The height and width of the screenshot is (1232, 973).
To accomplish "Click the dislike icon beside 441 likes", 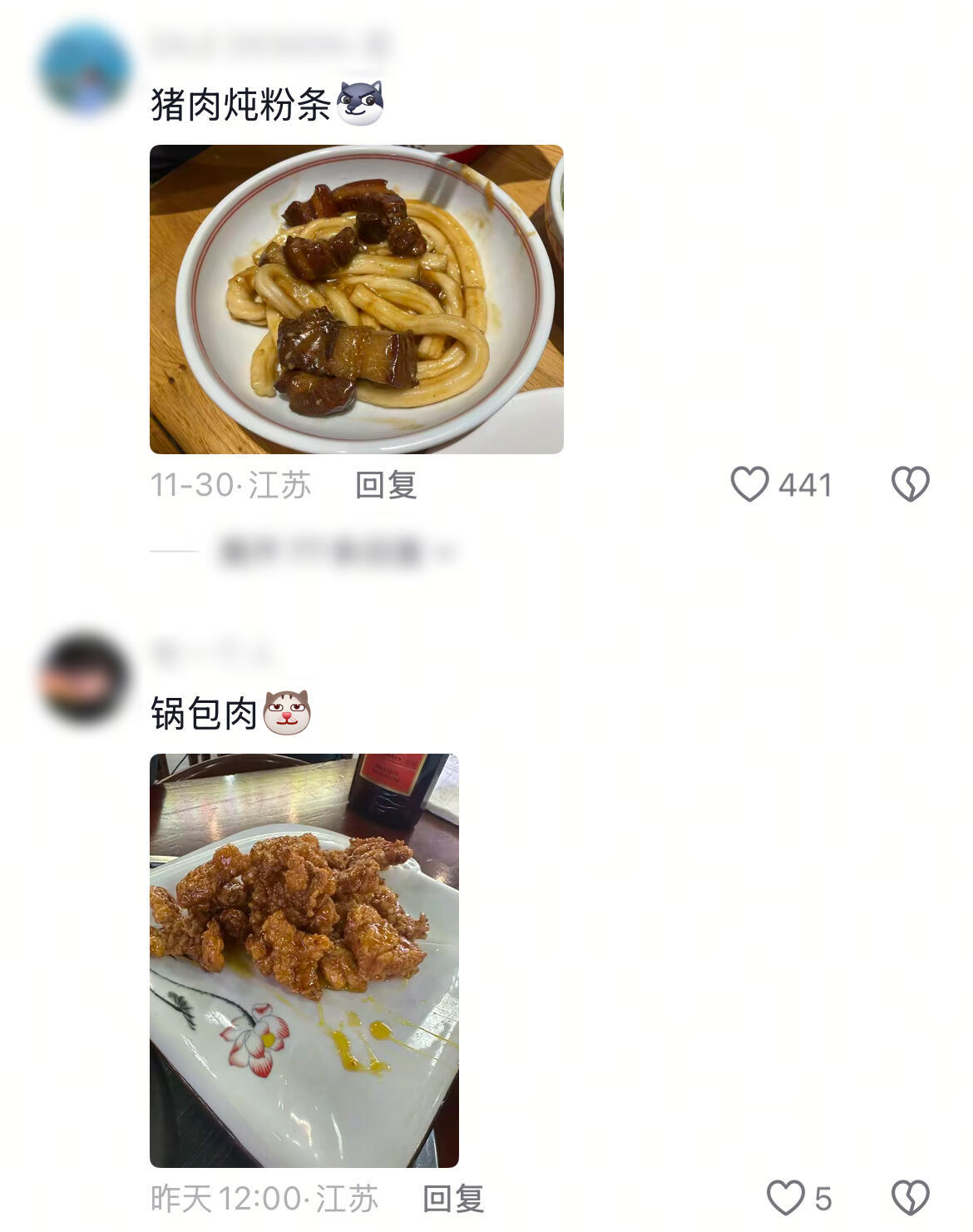I will [x=911, y=485].
